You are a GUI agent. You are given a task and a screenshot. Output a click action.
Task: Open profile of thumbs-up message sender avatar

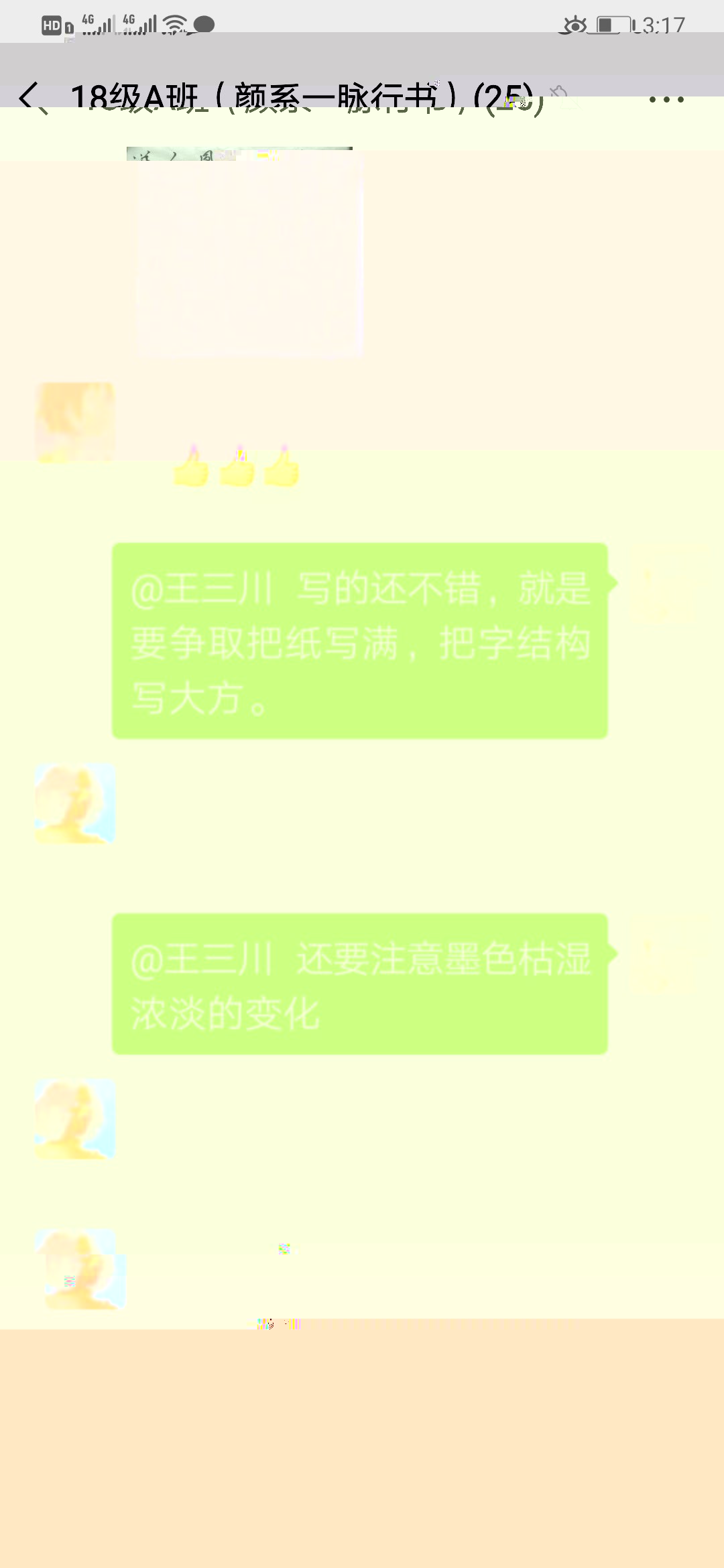point(75,422)
